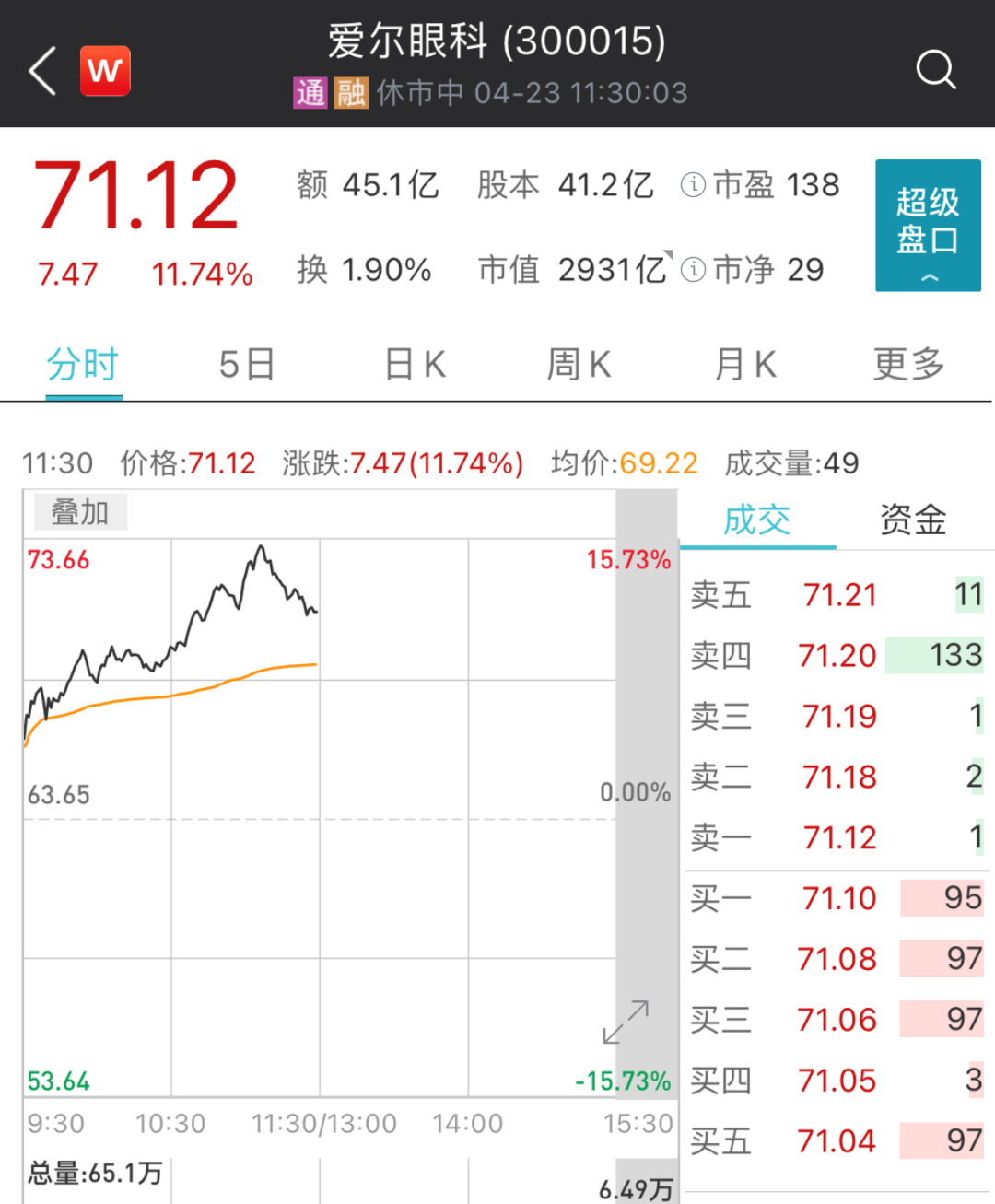
Task: Go back using the arrow icon
Action: click(42, 70)
